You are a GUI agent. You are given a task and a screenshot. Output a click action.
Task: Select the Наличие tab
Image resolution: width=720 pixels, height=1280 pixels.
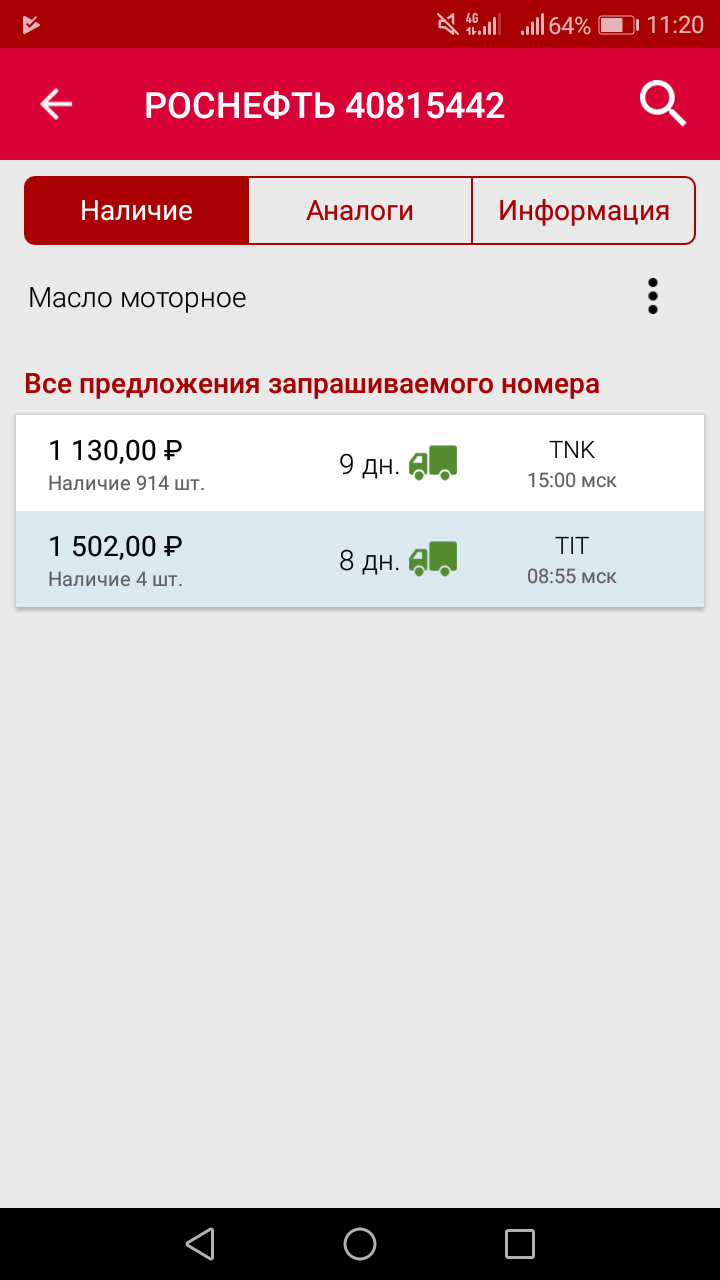(137, 211)
